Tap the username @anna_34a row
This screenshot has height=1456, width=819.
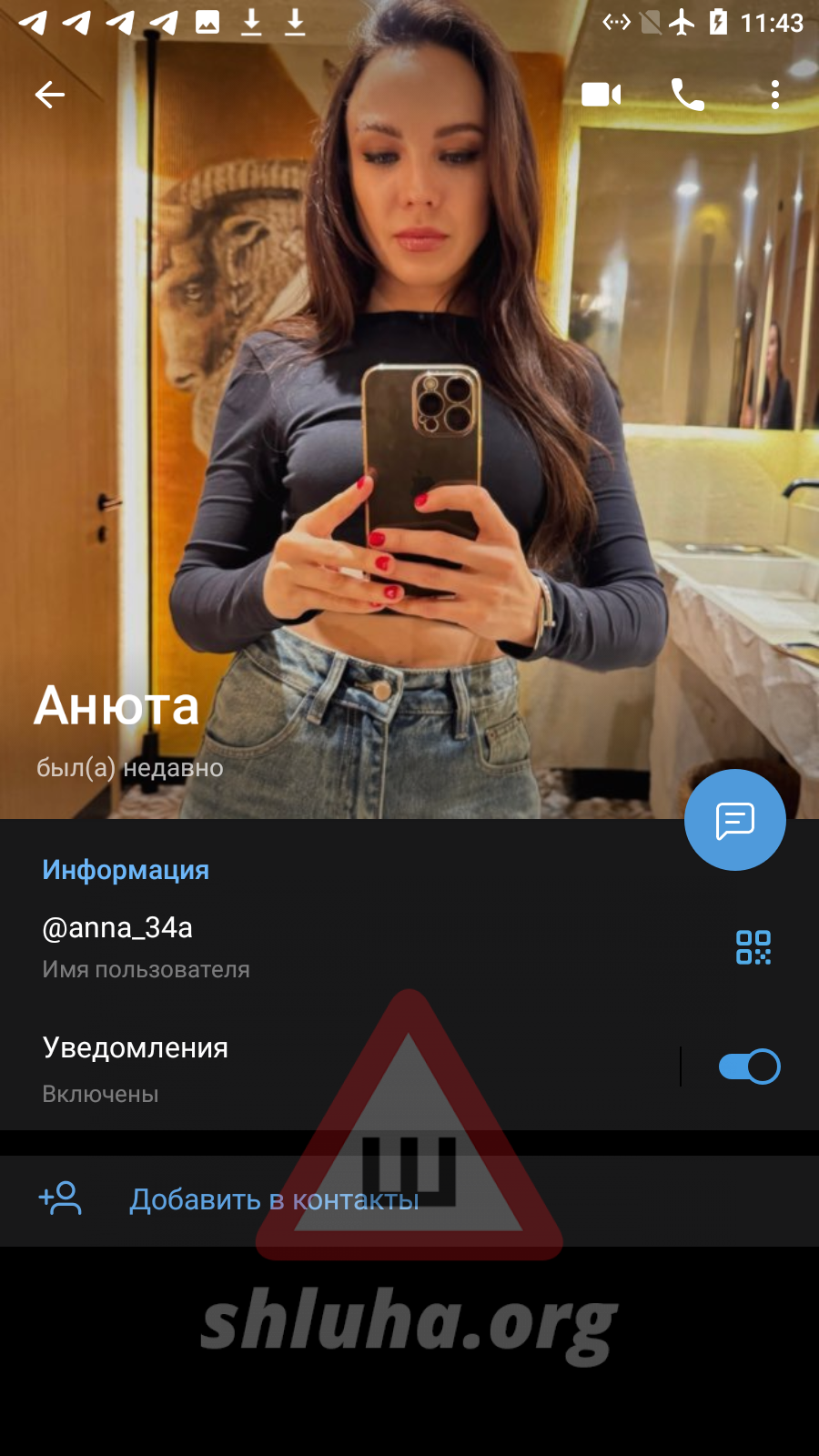pyautogui.click(x=273, y=946)
